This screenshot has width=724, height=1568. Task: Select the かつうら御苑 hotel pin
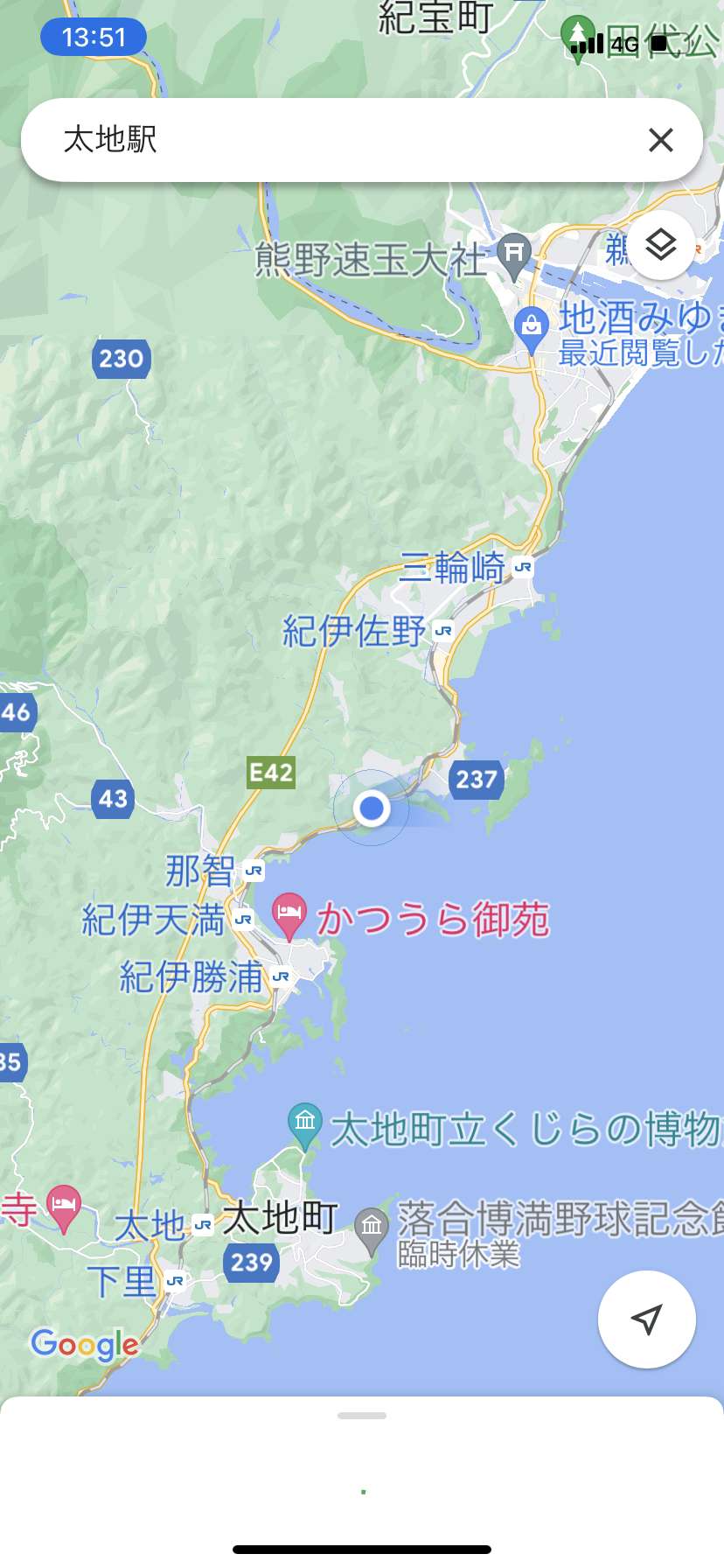click(289, 915)
